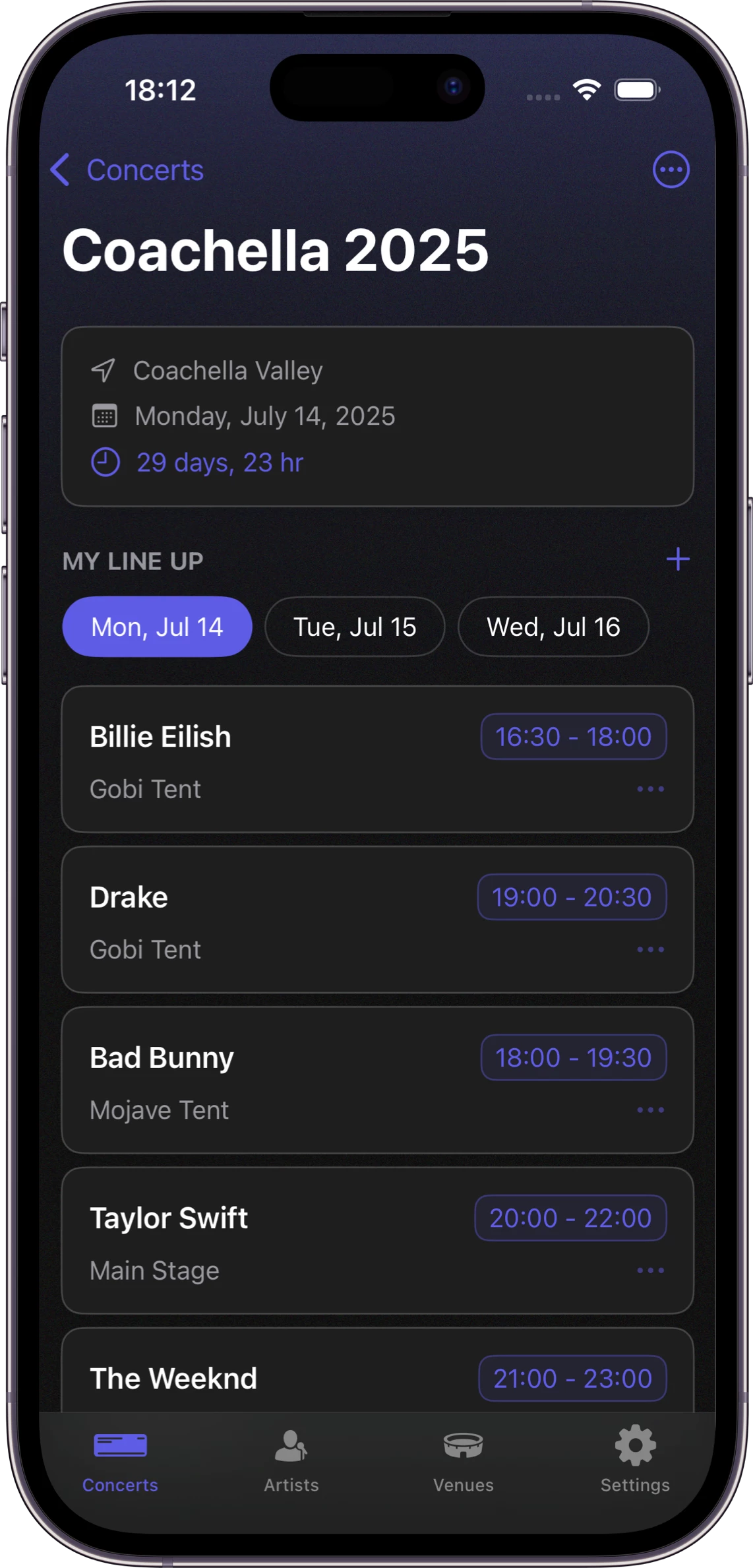The height and width of the screenshot is (1568, 753).
Task: Switch to Wed, Jul 16 lineup
Action: click(x=553, y=627)
